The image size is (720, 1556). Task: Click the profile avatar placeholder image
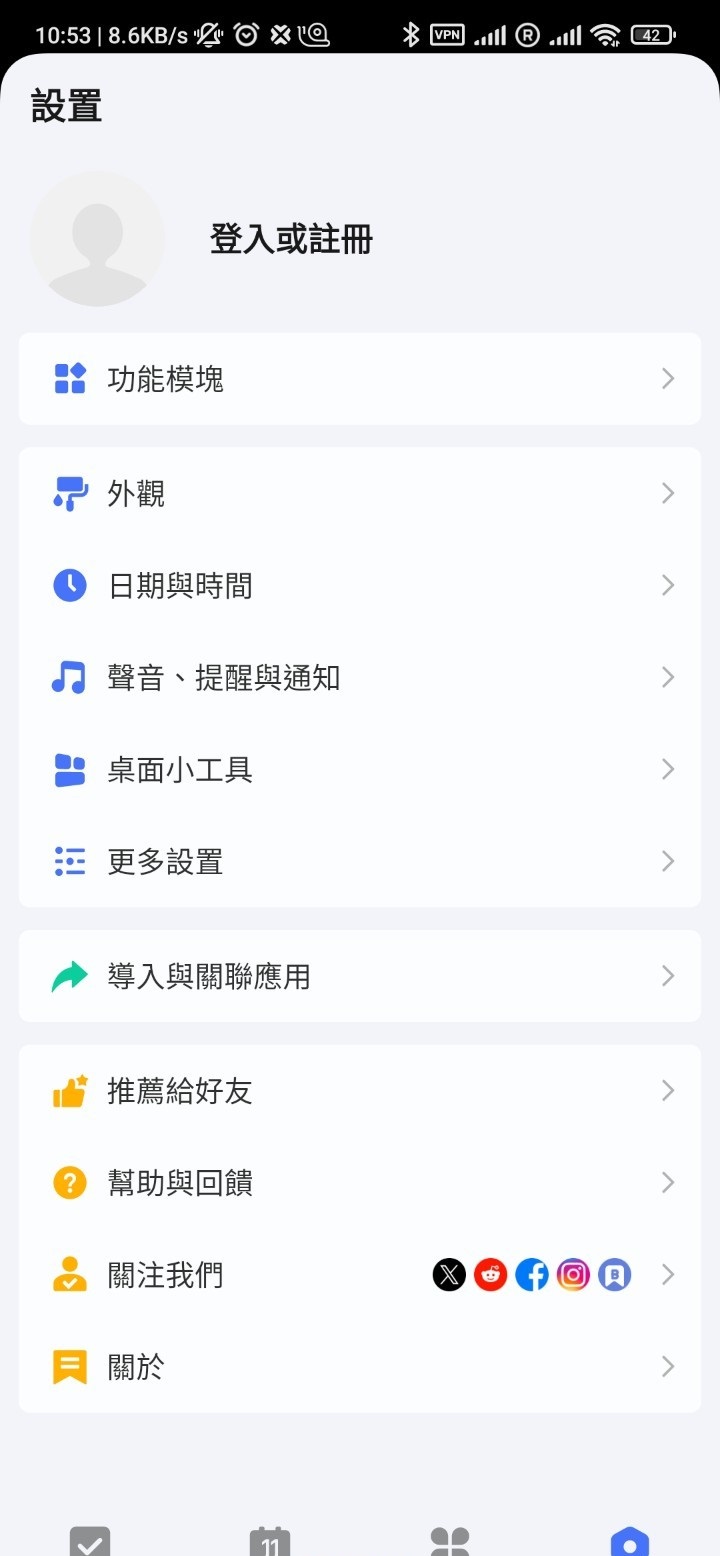(97, 239)
